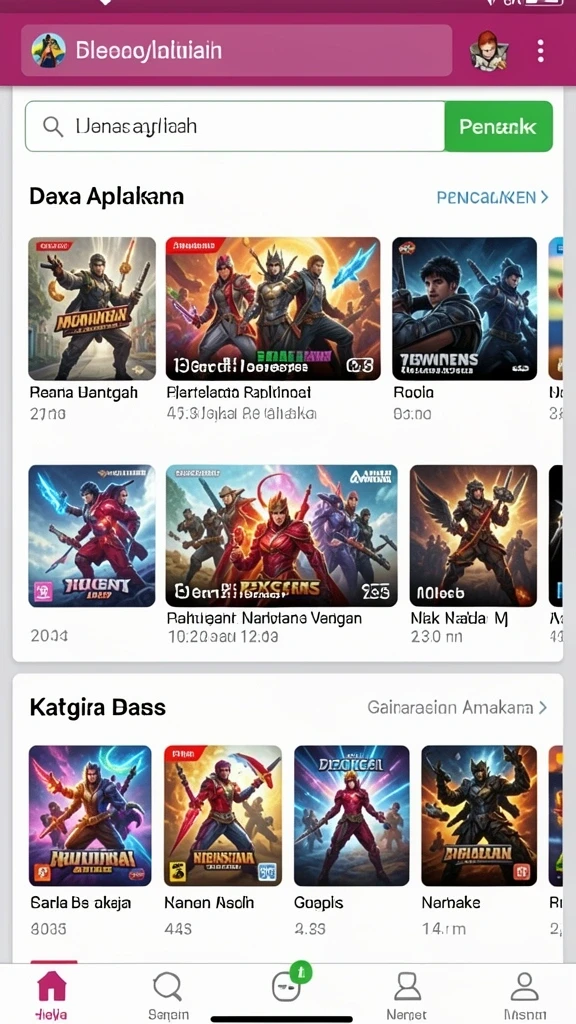
Task: Switch to the home tab in bottom bar
Action: click(x=52, y=995)
